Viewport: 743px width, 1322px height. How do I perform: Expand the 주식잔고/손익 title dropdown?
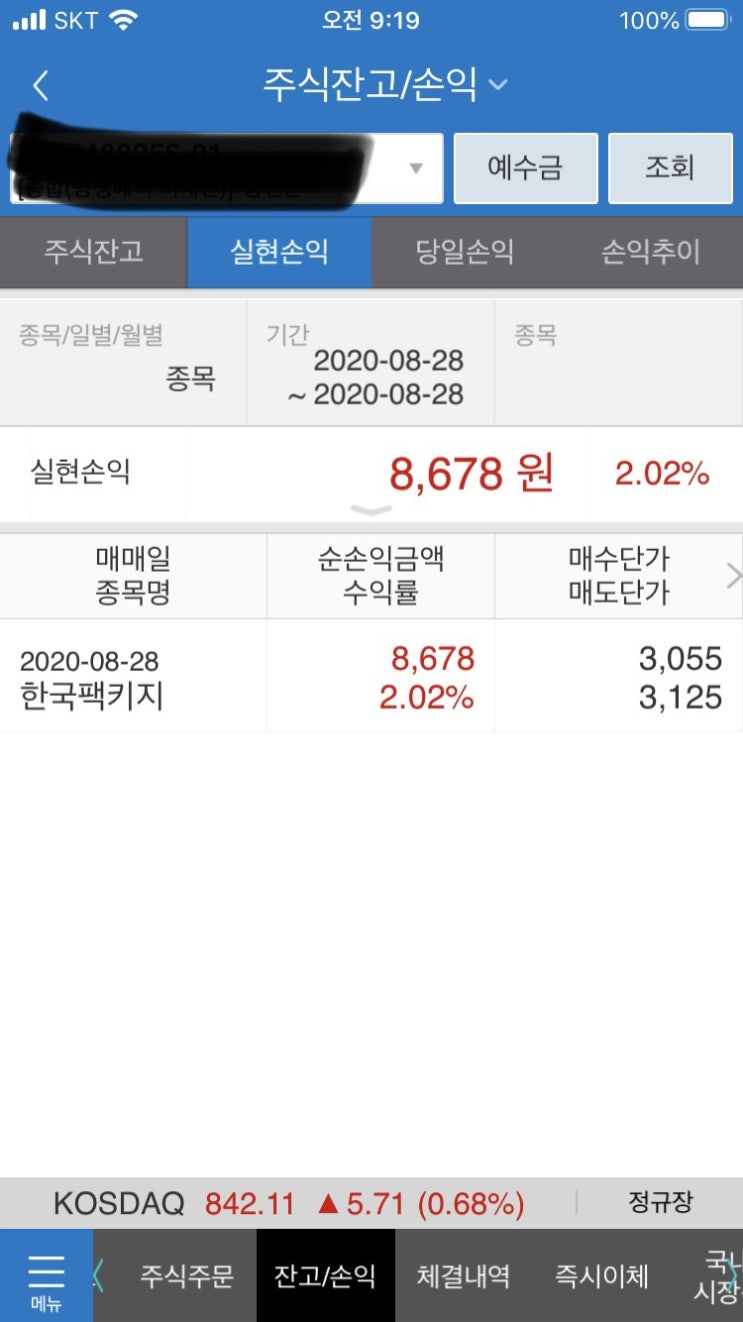pyautogui.click(x=385, y=85)
